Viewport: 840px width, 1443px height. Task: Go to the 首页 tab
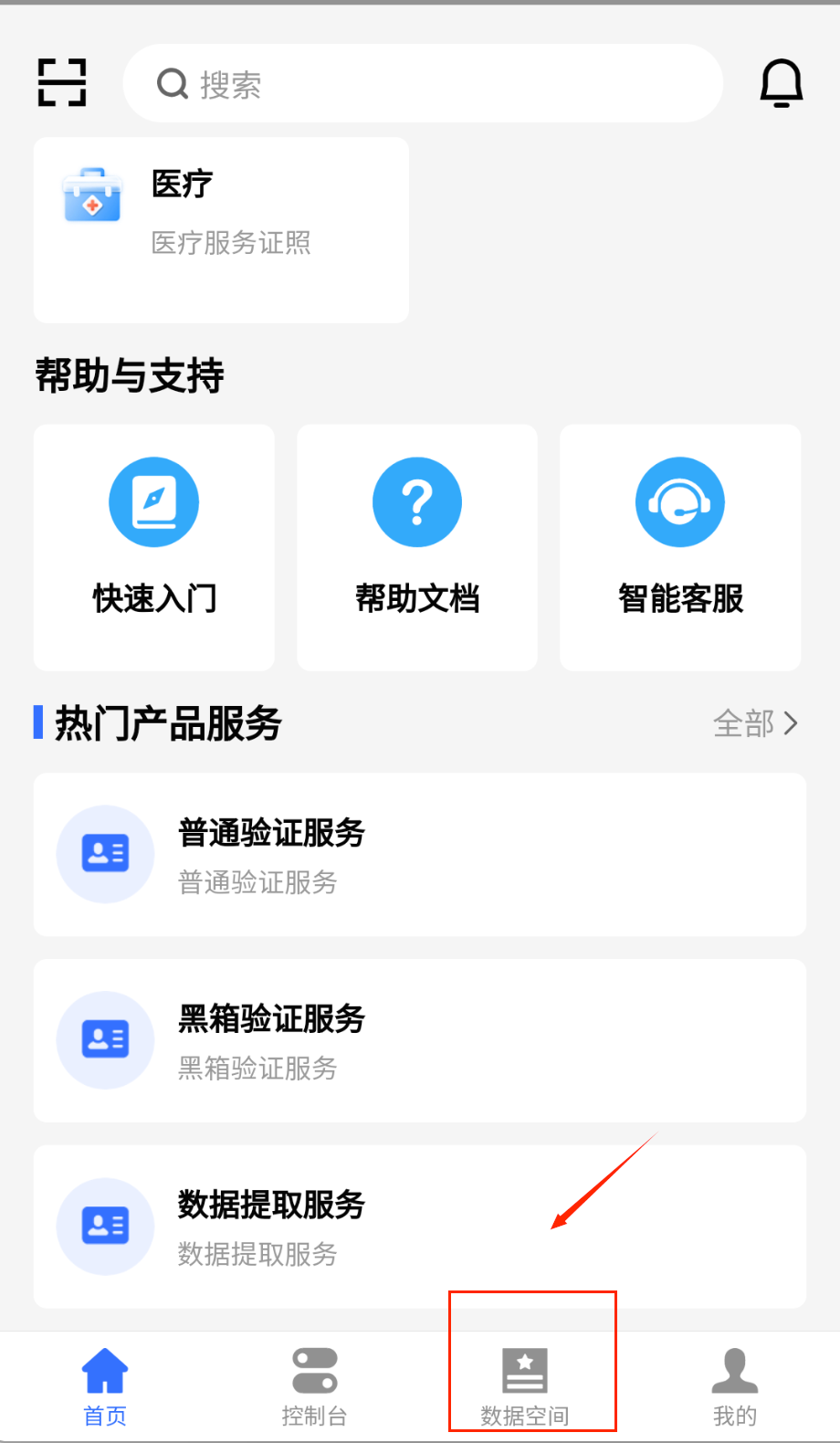pos(105,1387)
